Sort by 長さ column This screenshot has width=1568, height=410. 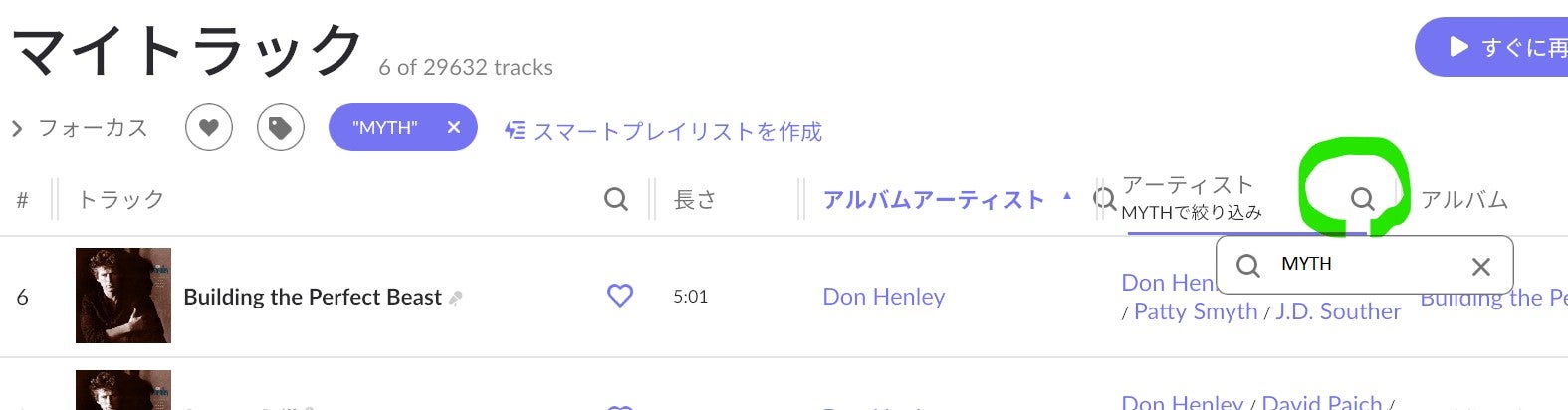click(x=695, y=199)
